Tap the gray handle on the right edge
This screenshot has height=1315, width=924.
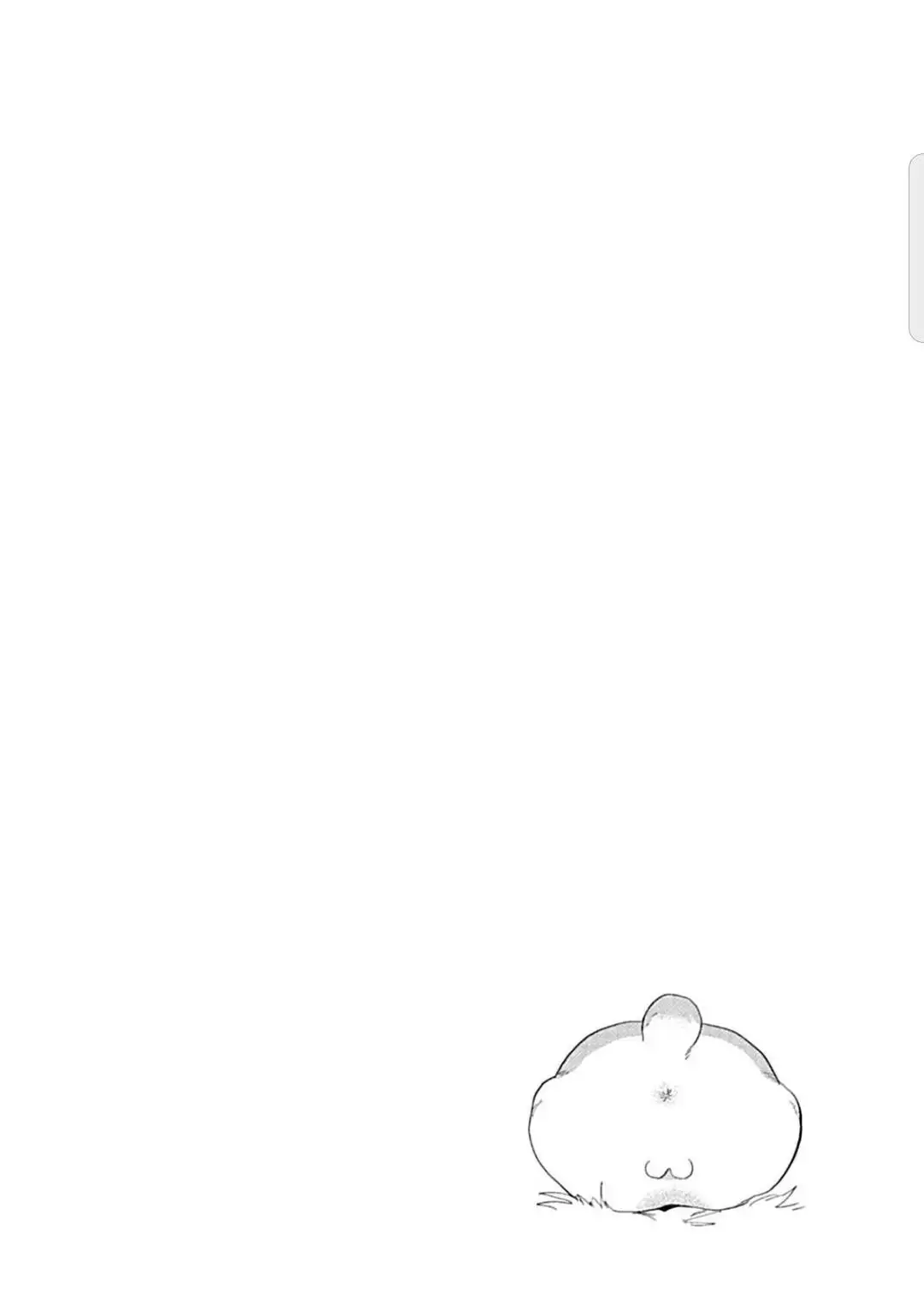pyautogui.click(x=916, y=248)
